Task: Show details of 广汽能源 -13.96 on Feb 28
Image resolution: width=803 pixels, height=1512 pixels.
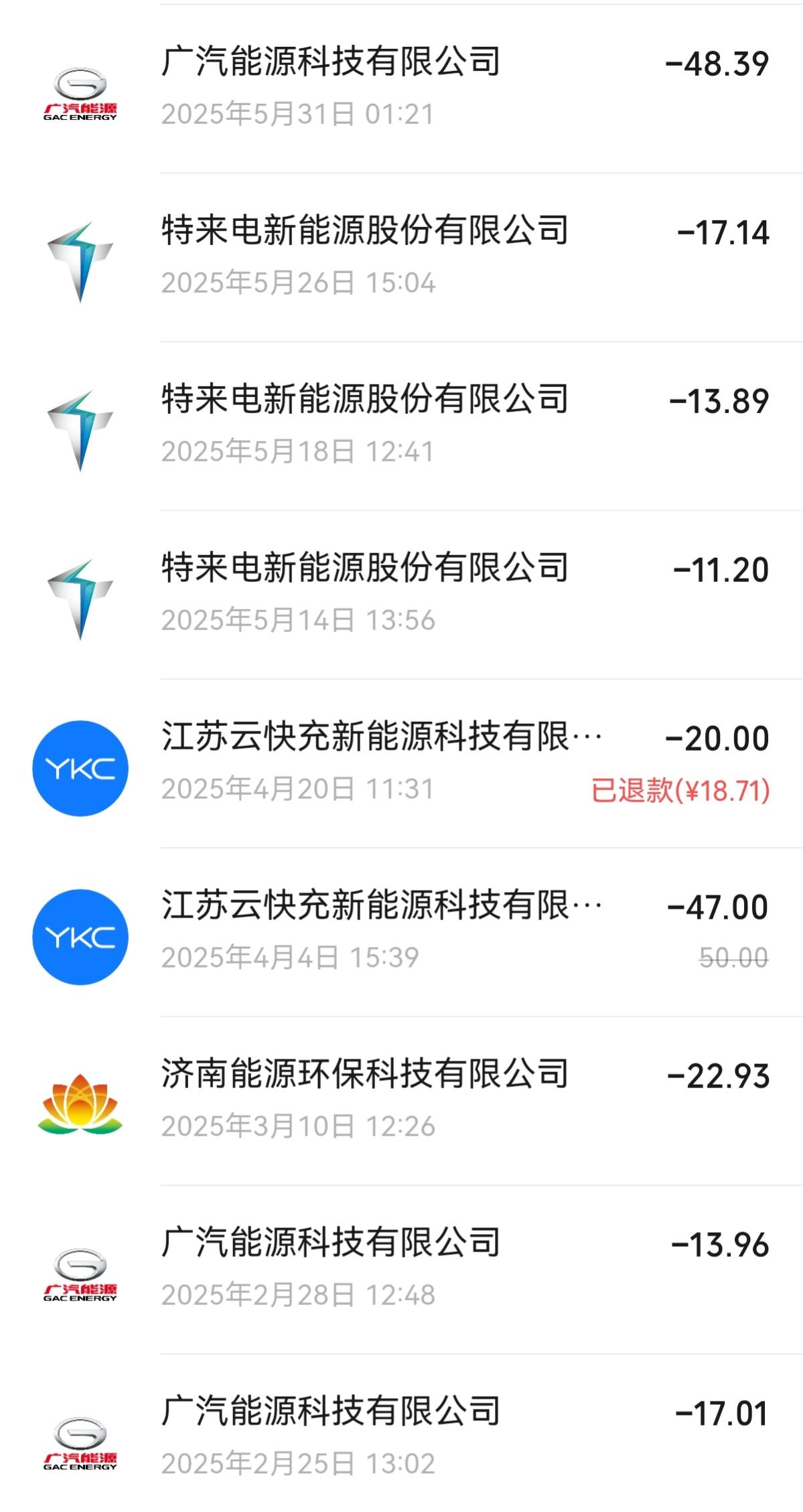Action: click(x=402, y=1270)
